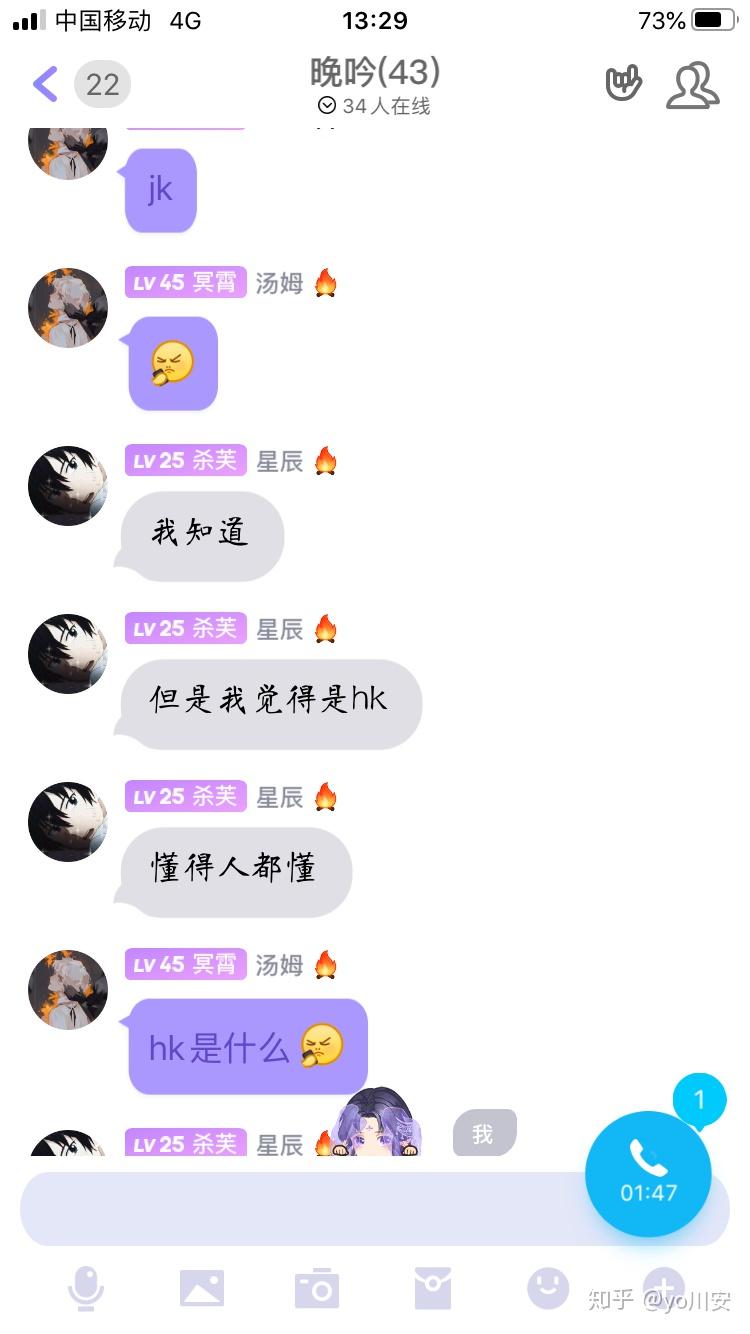Image resolution: width=750 pixels, height=1334 pixels.
Task: Open the emoji picker smiley icon
Action: pos(548,1288)
